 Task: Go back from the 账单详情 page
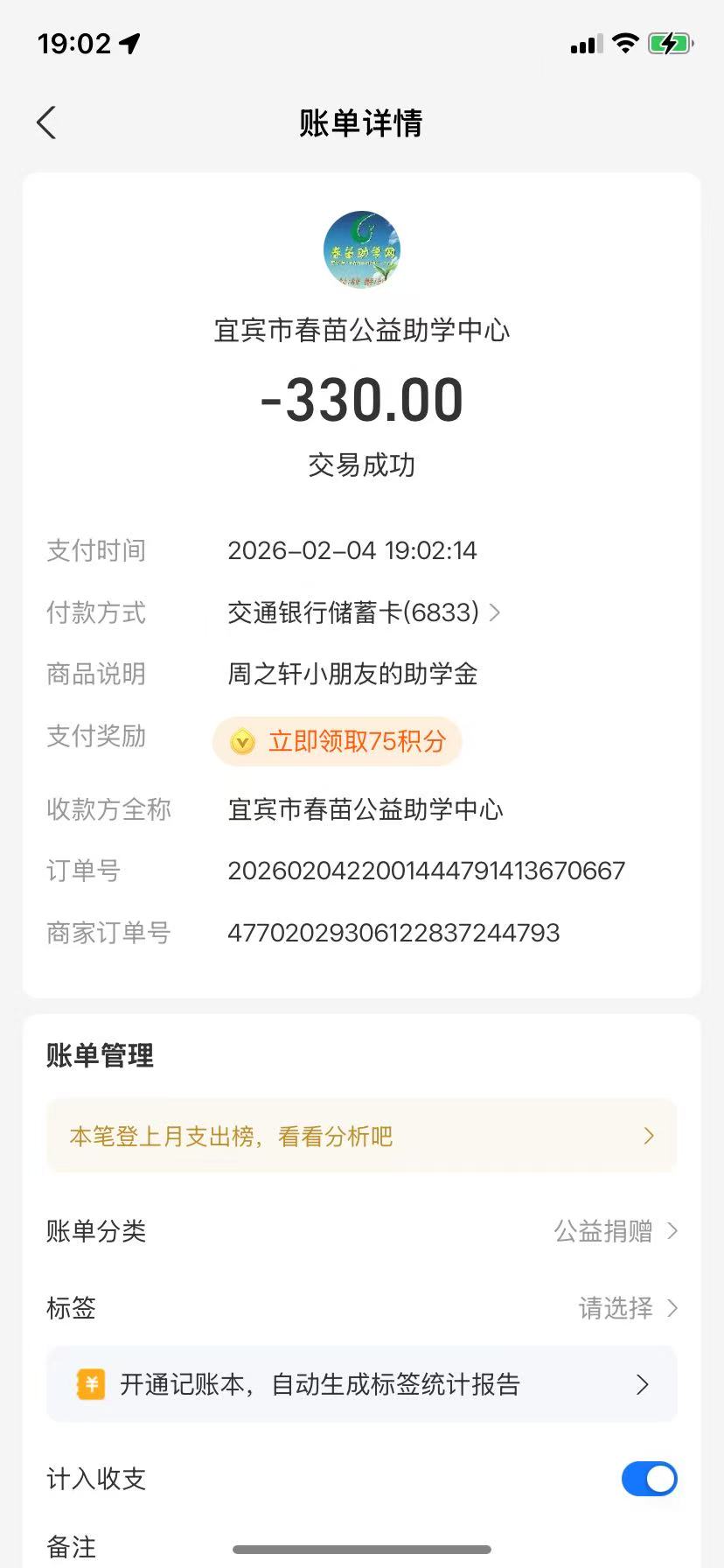pos(47,122)
